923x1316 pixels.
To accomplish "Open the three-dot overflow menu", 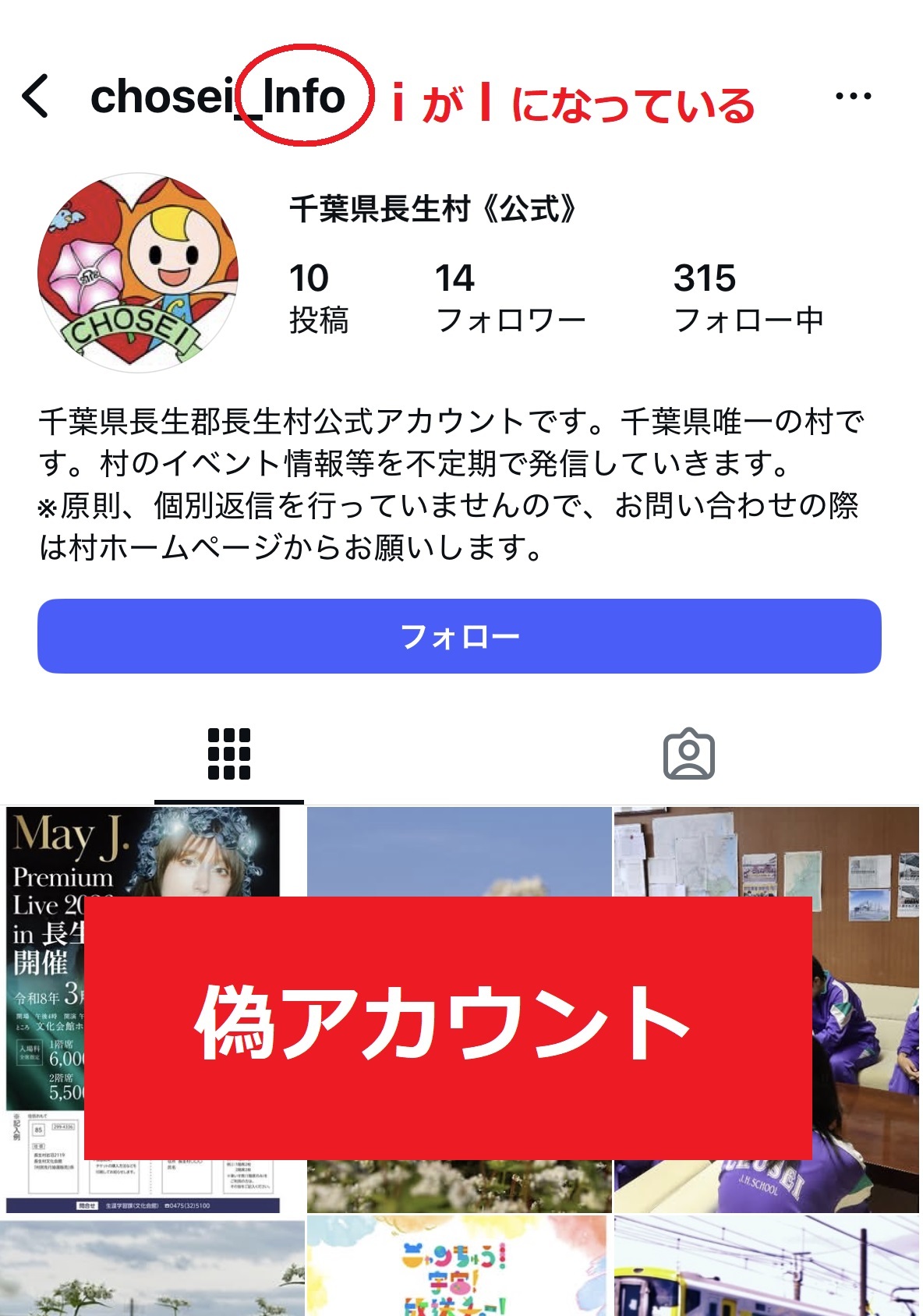I will pos(853,97).
